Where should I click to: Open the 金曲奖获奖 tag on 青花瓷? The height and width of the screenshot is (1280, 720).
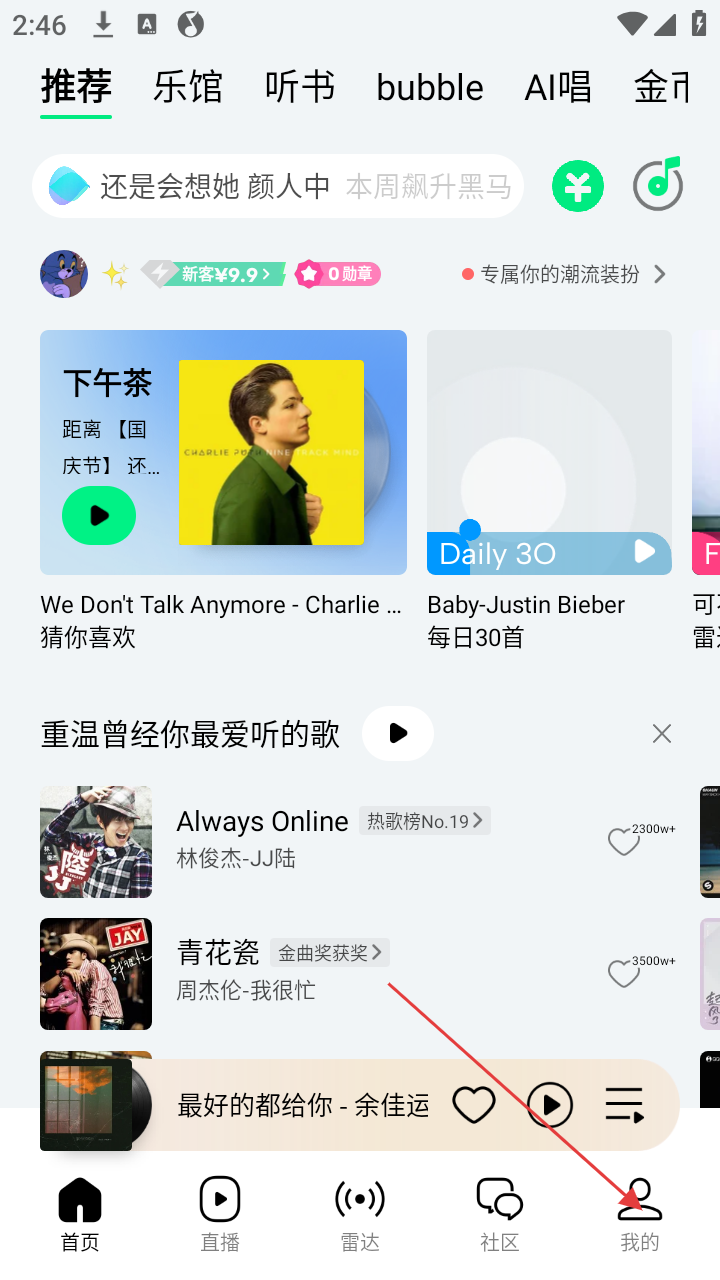click(330, 952)
